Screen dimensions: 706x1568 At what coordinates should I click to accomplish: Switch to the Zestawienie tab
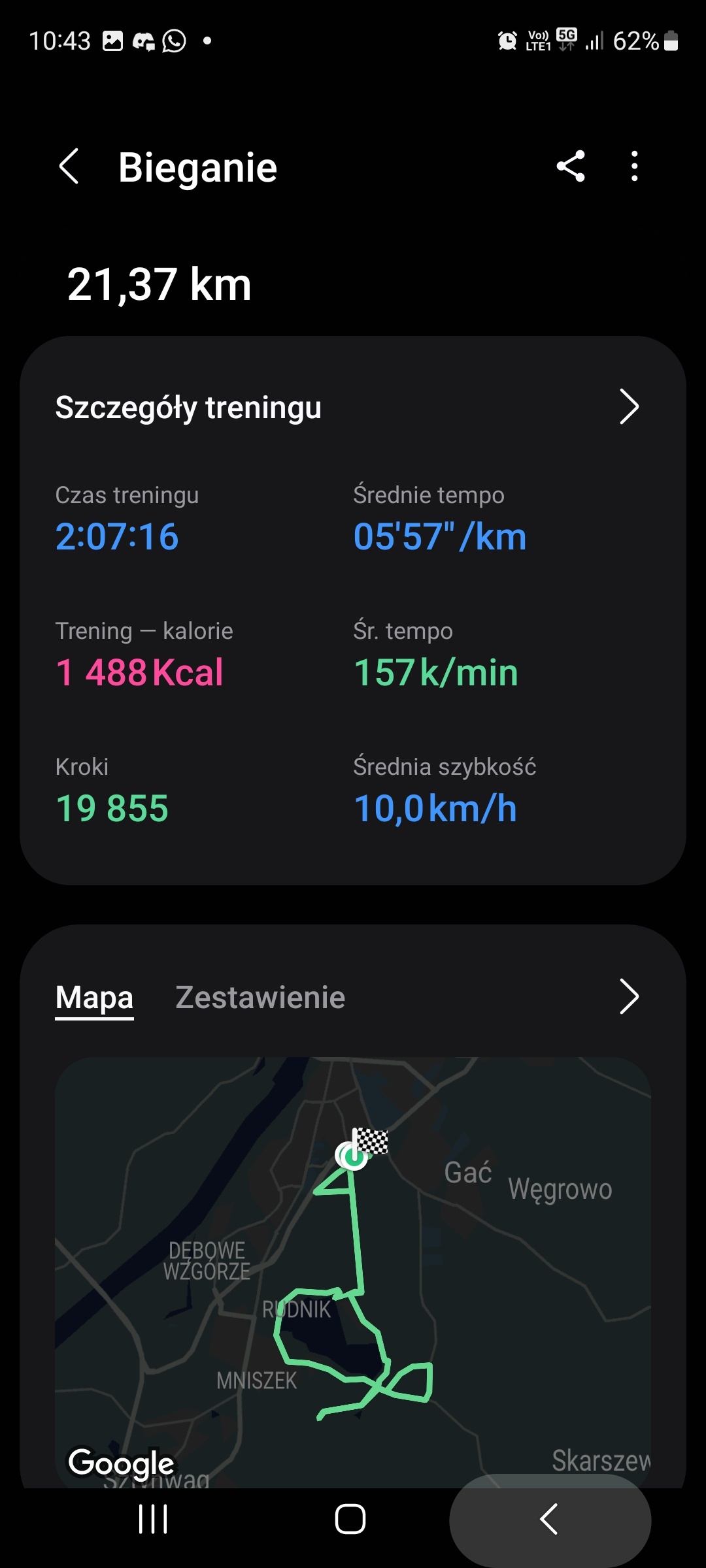point(260,998)
